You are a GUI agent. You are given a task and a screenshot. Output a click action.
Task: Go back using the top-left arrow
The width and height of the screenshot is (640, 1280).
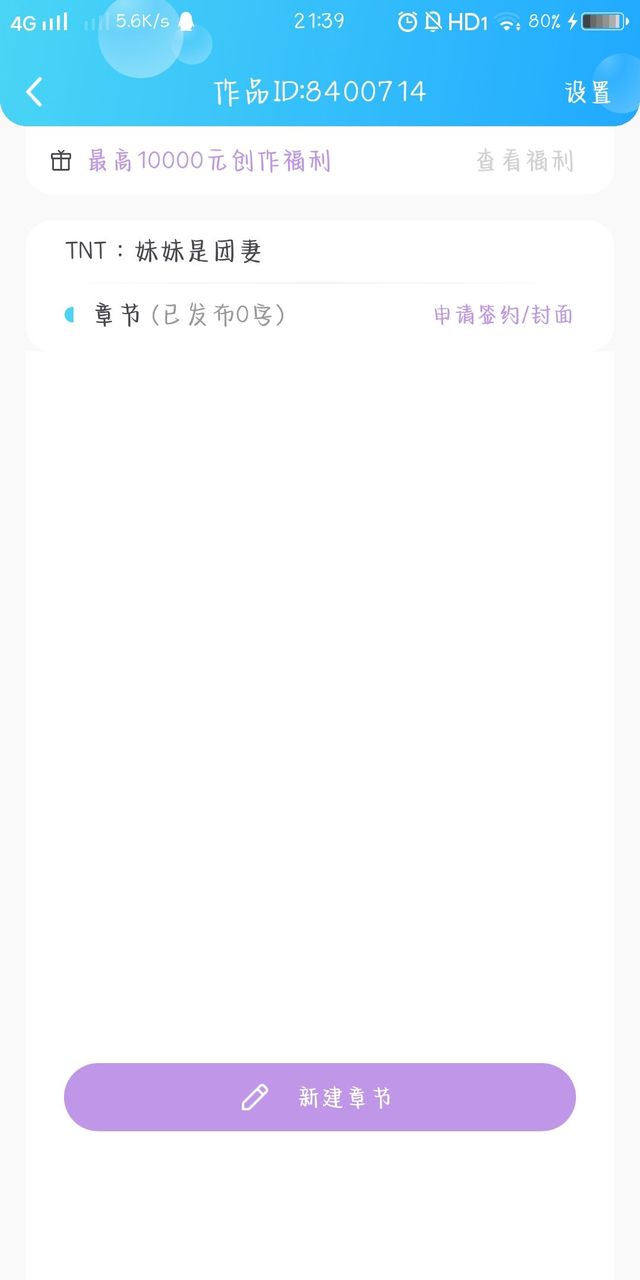tap(34, 92)
